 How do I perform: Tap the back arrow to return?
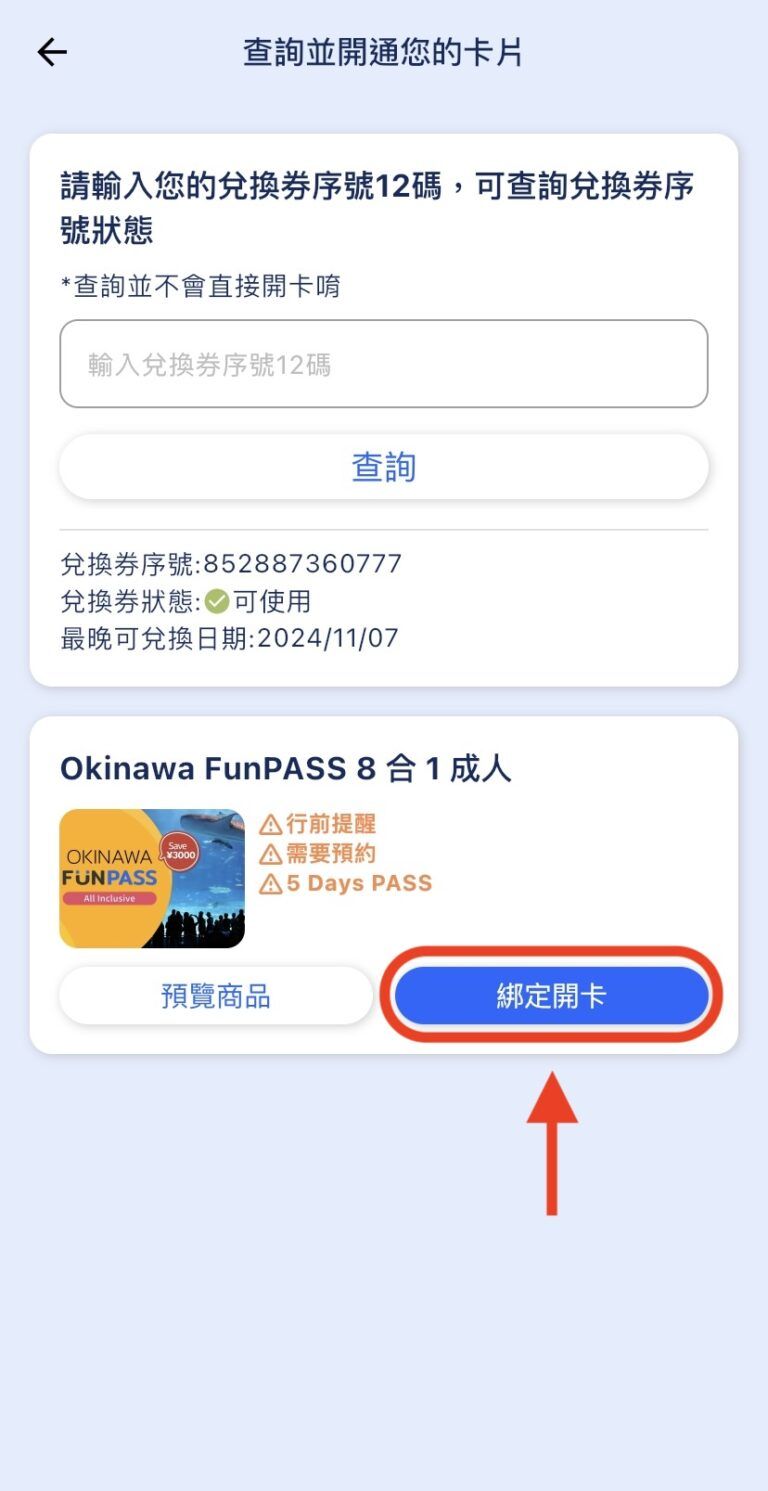click(x=50, y=51)
